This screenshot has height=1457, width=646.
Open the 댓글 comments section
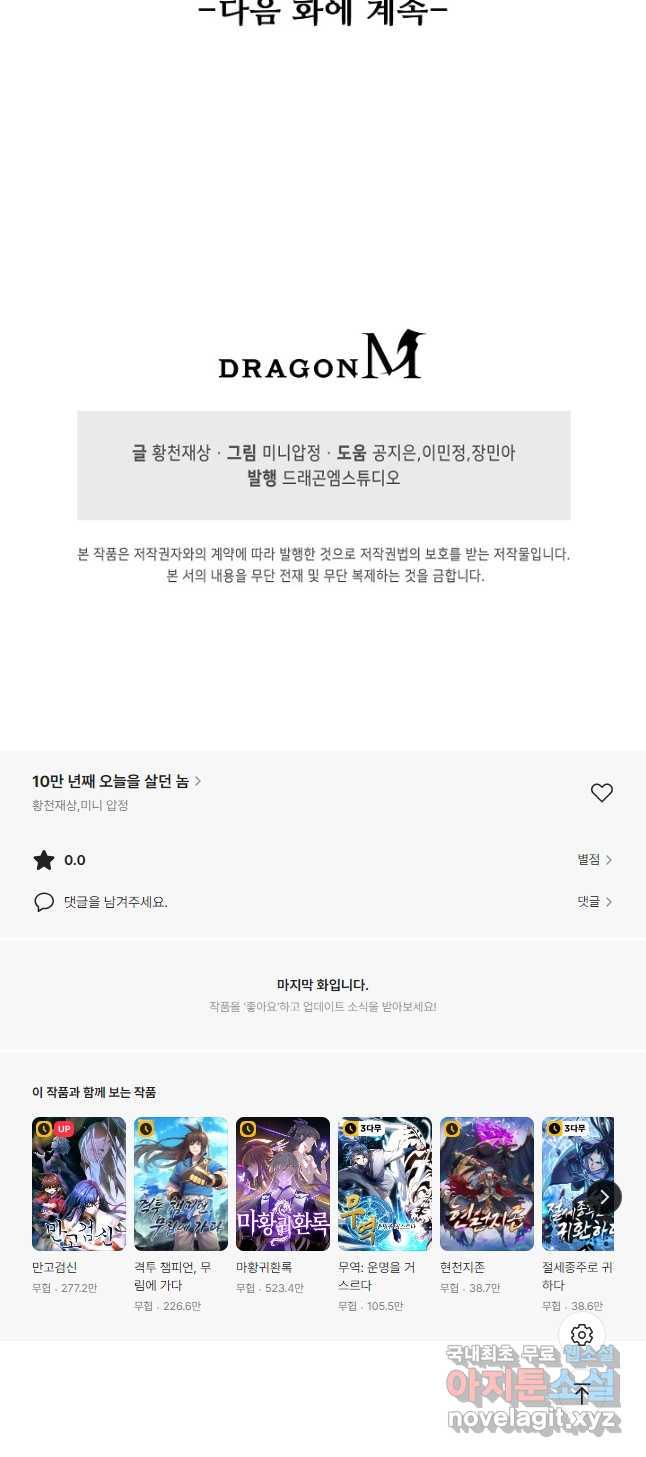594,902
